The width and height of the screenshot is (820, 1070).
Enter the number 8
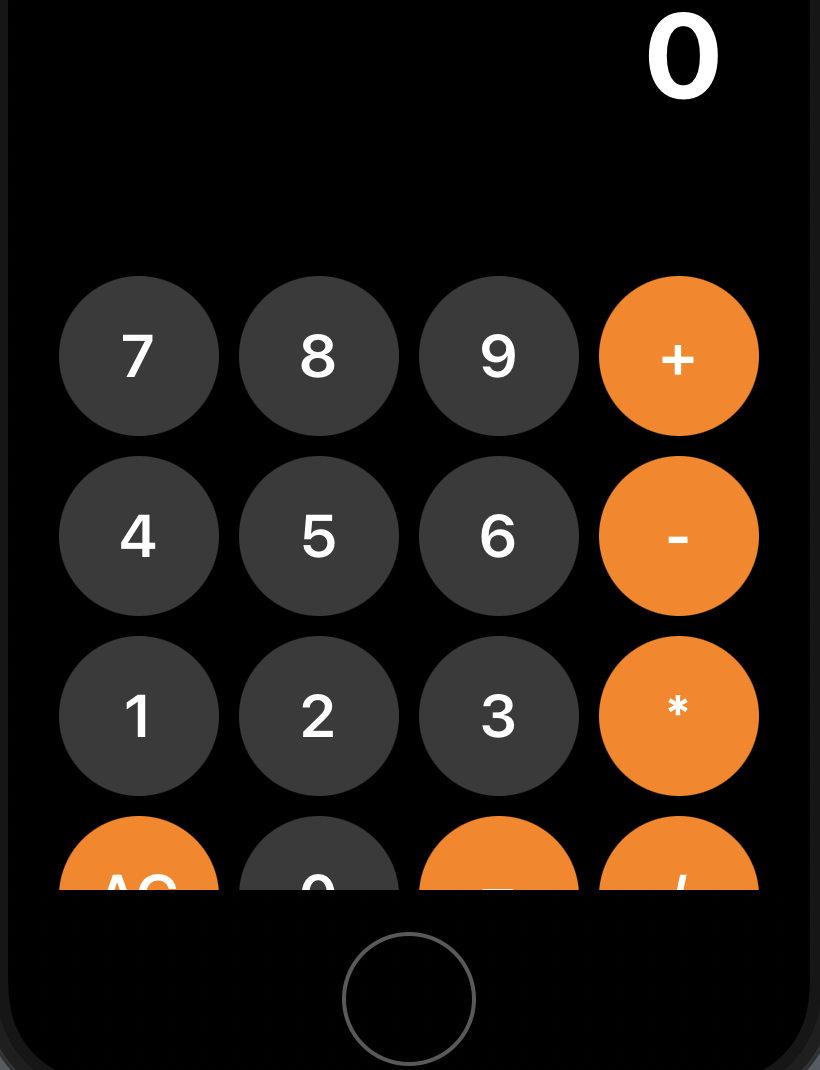click(x=319, y=356)
